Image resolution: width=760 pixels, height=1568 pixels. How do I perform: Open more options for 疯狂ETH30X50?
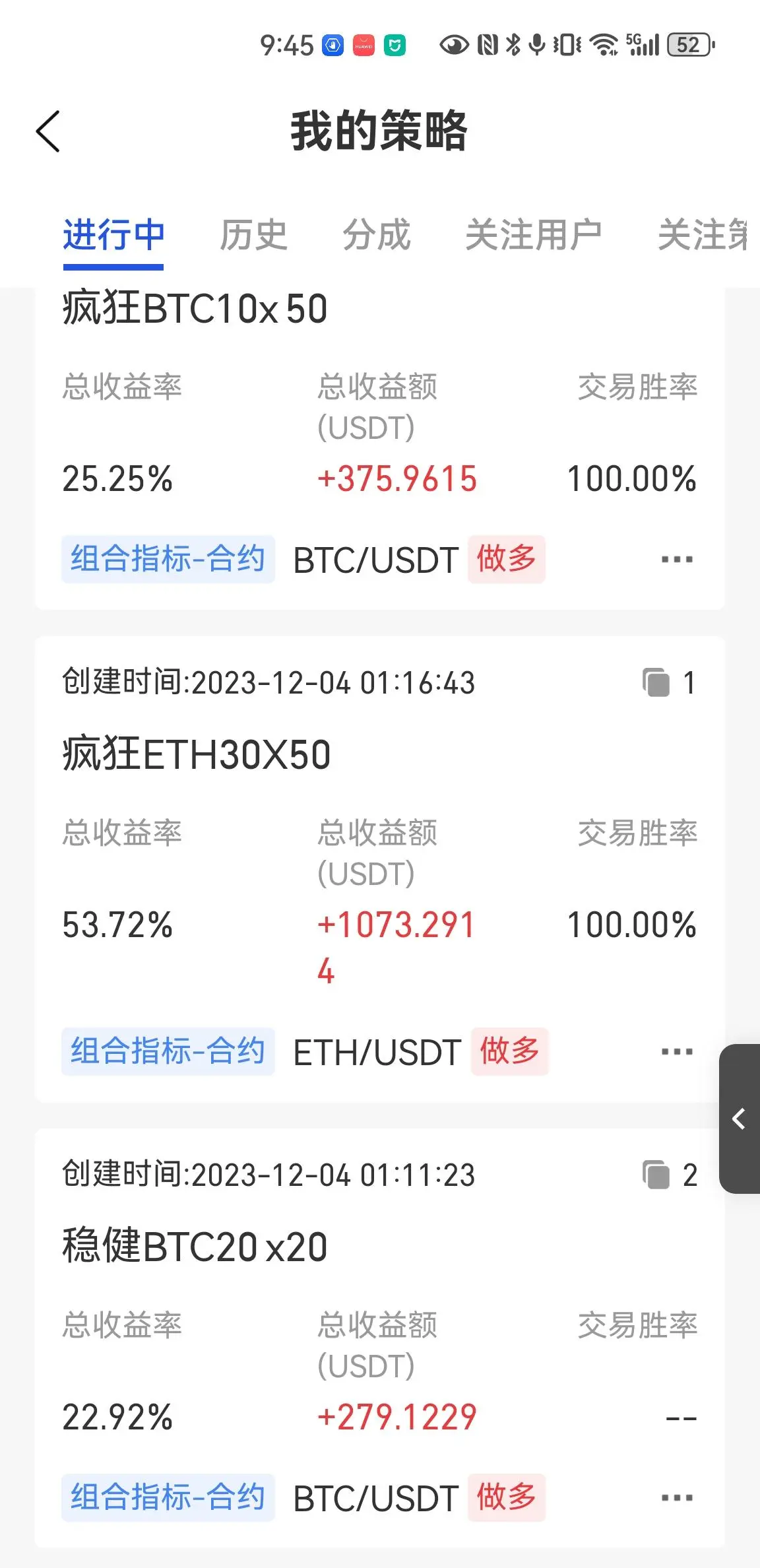click(x=677, y=1051)
